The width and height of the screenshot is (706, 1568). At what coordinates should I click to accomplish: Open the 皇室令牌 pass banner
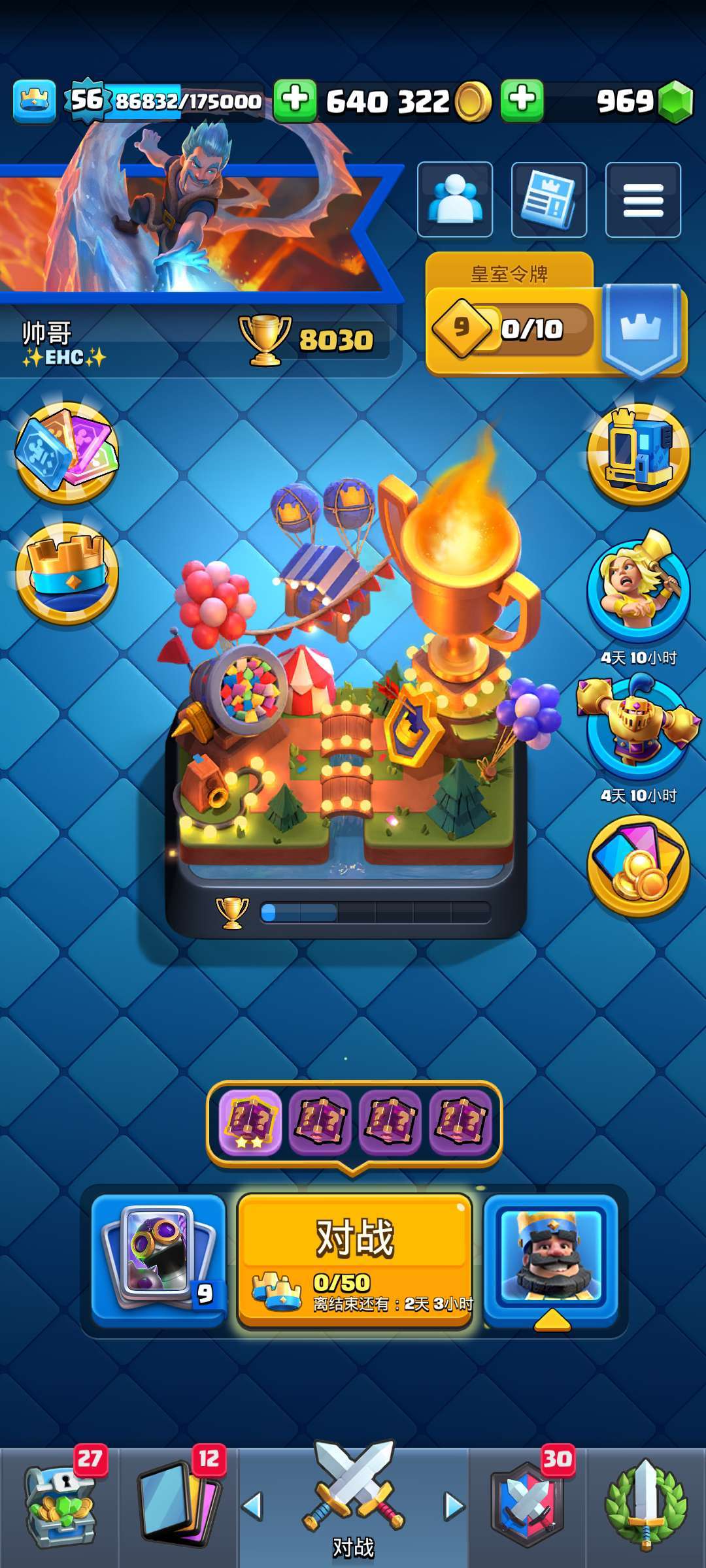point(556,315)
